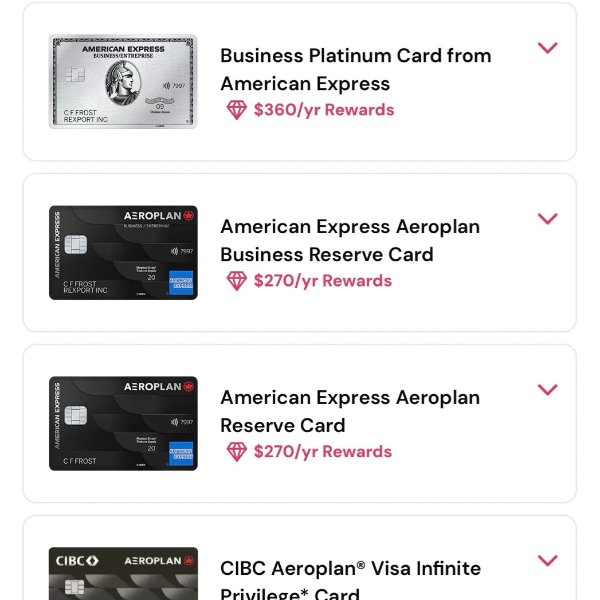
Task: Expand the American Express Aeroplan Business Reserve Card
Action: tap(547, 219)
